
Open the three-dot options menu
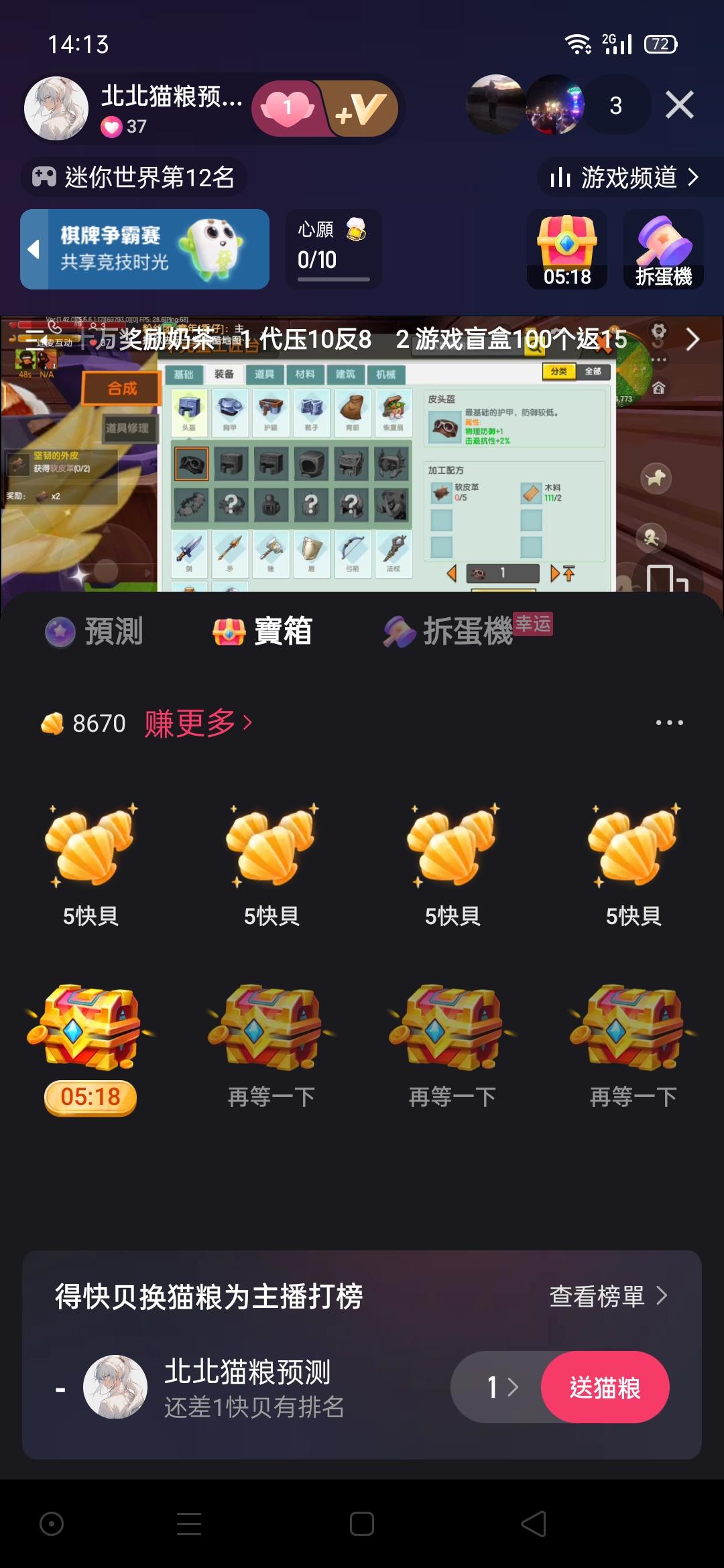tap(670, 722)
